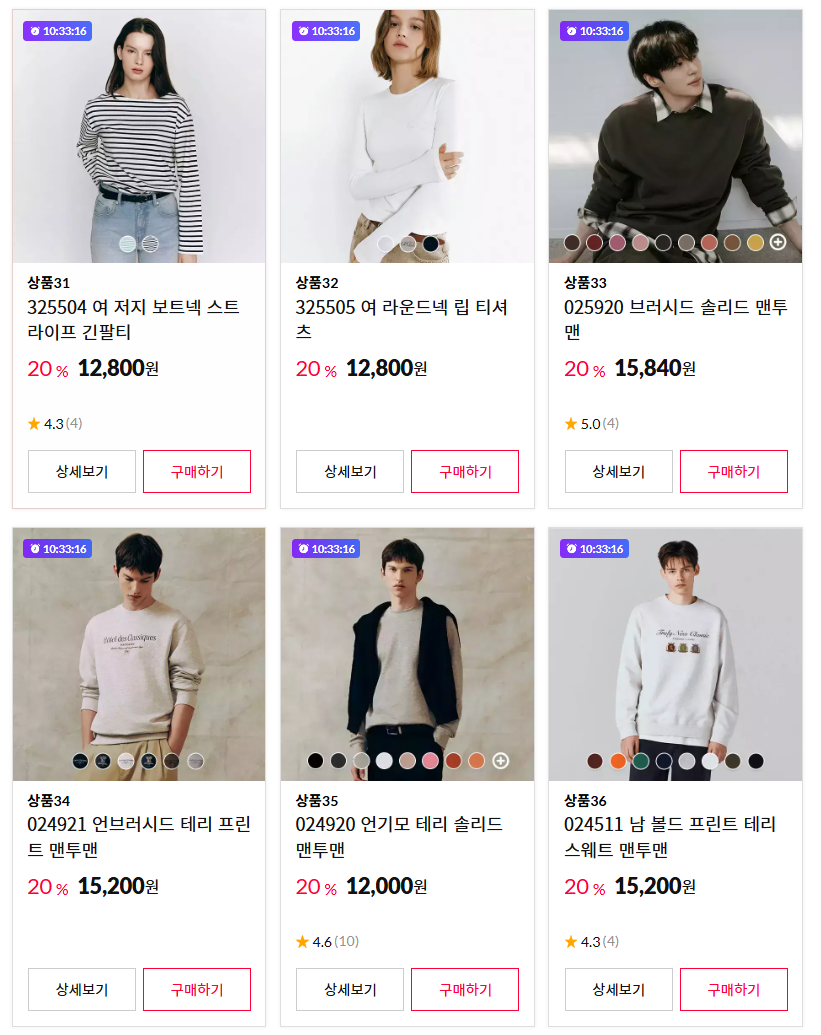Select the yellow color swatch on 상품33
The width and height of the screenshot is (821, 1035).
tap(755, 242)
